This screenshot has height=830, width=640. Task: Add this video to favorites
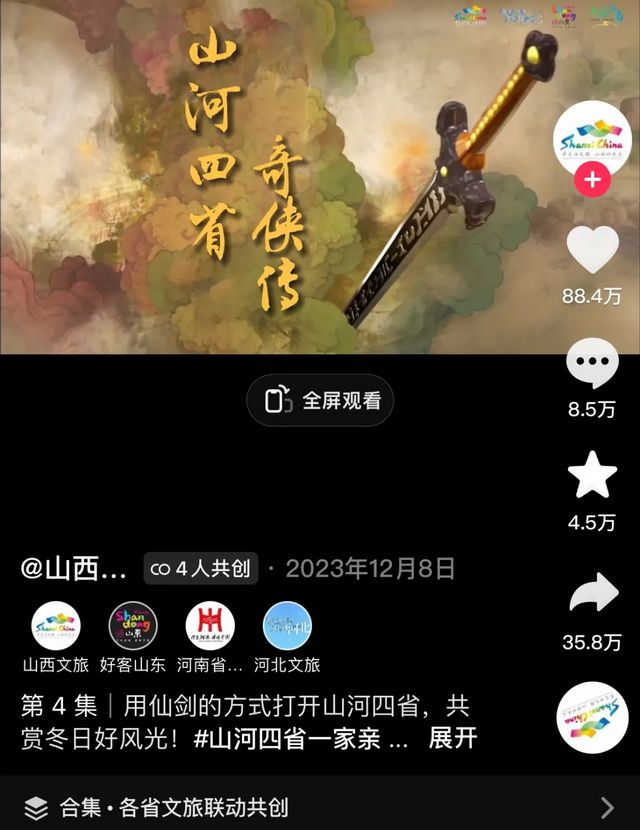coord(592,477)
